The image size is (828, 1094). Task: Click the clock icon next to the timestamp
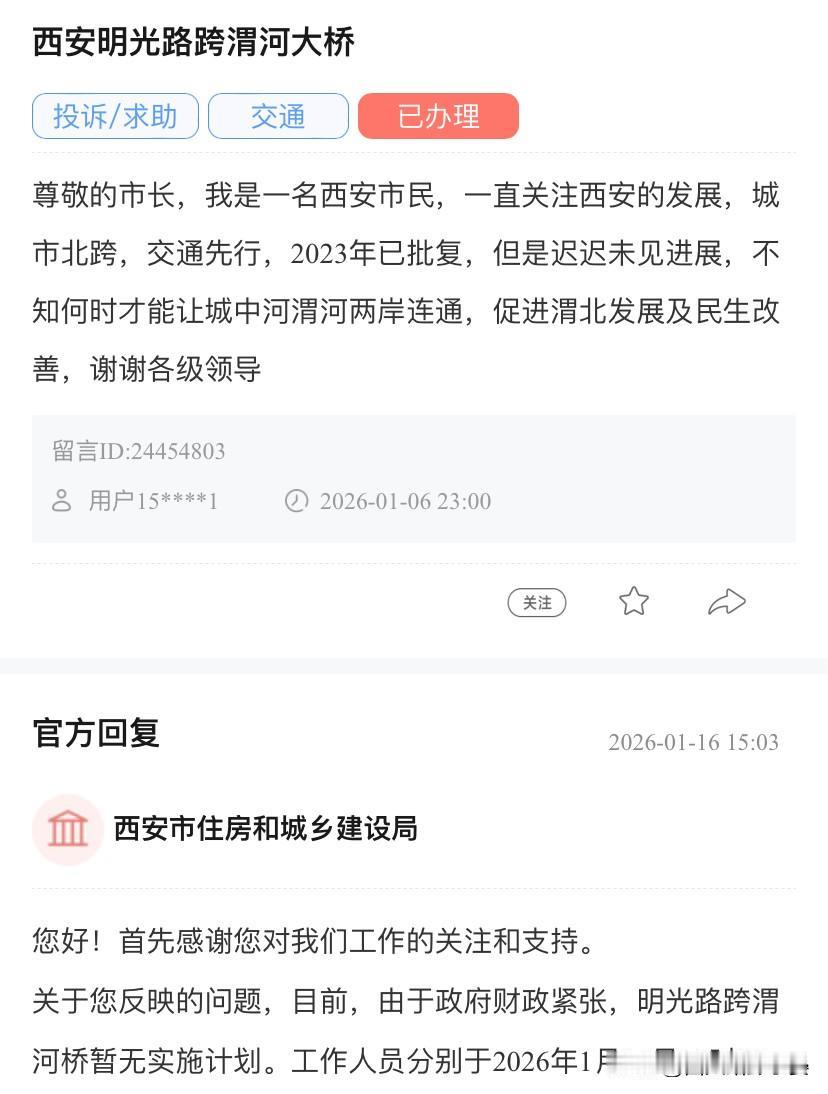click(x=296, y=501)
